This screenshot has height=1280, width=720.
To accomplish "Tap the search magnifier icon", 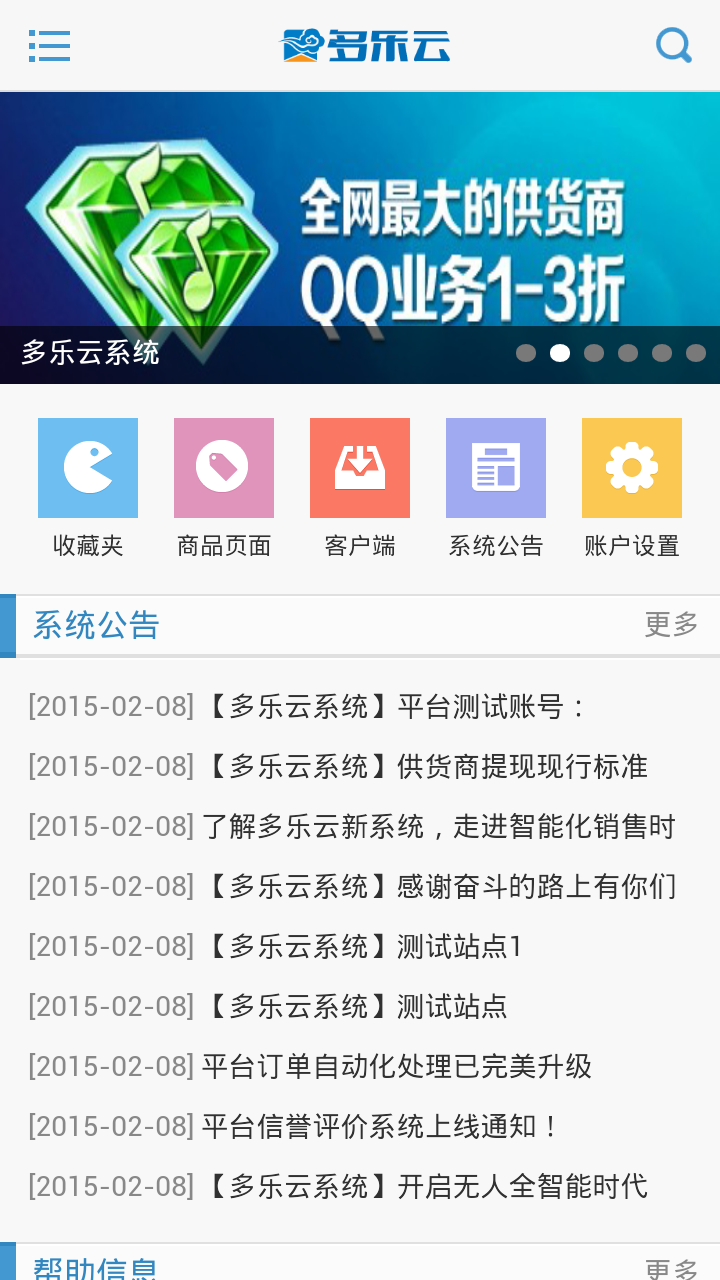I will 674,45.
